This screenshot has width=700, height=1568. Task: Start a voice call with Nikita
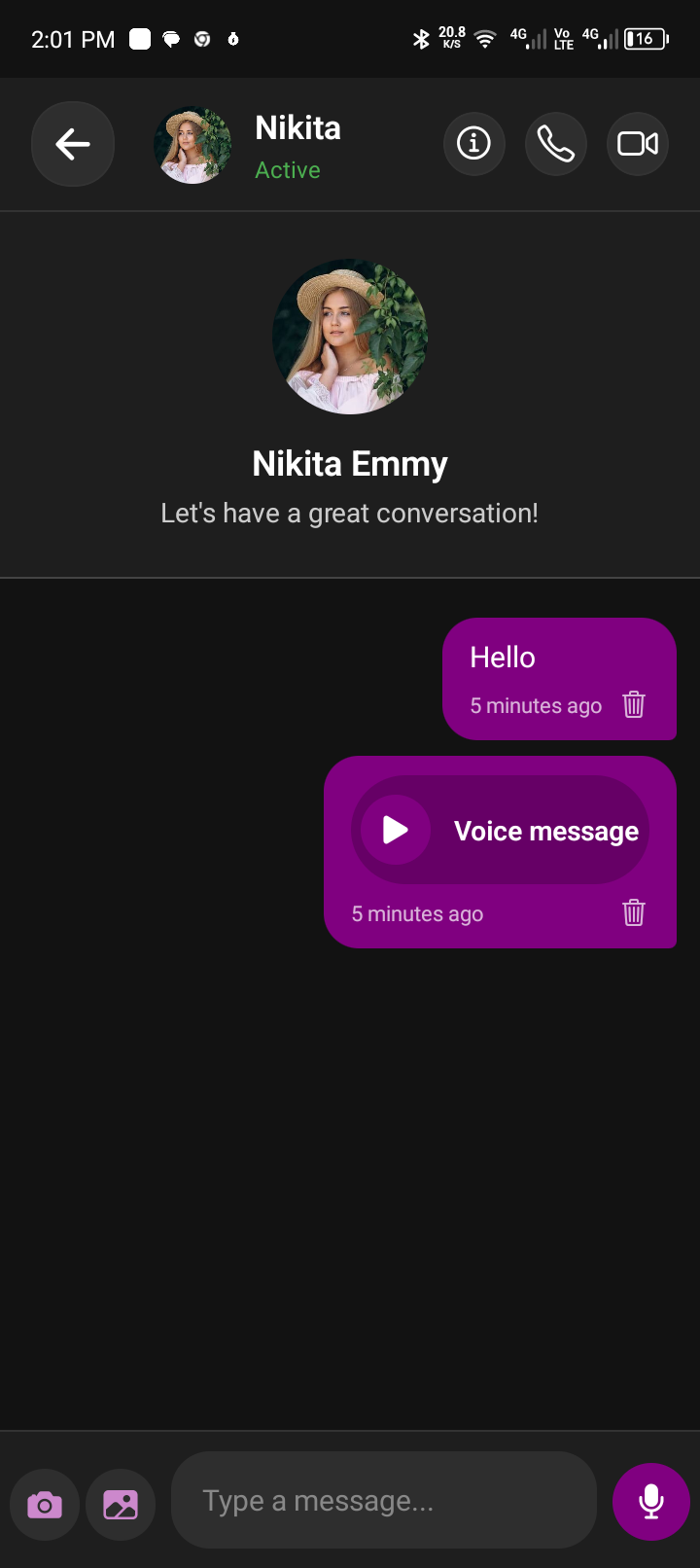coord(556,143)
